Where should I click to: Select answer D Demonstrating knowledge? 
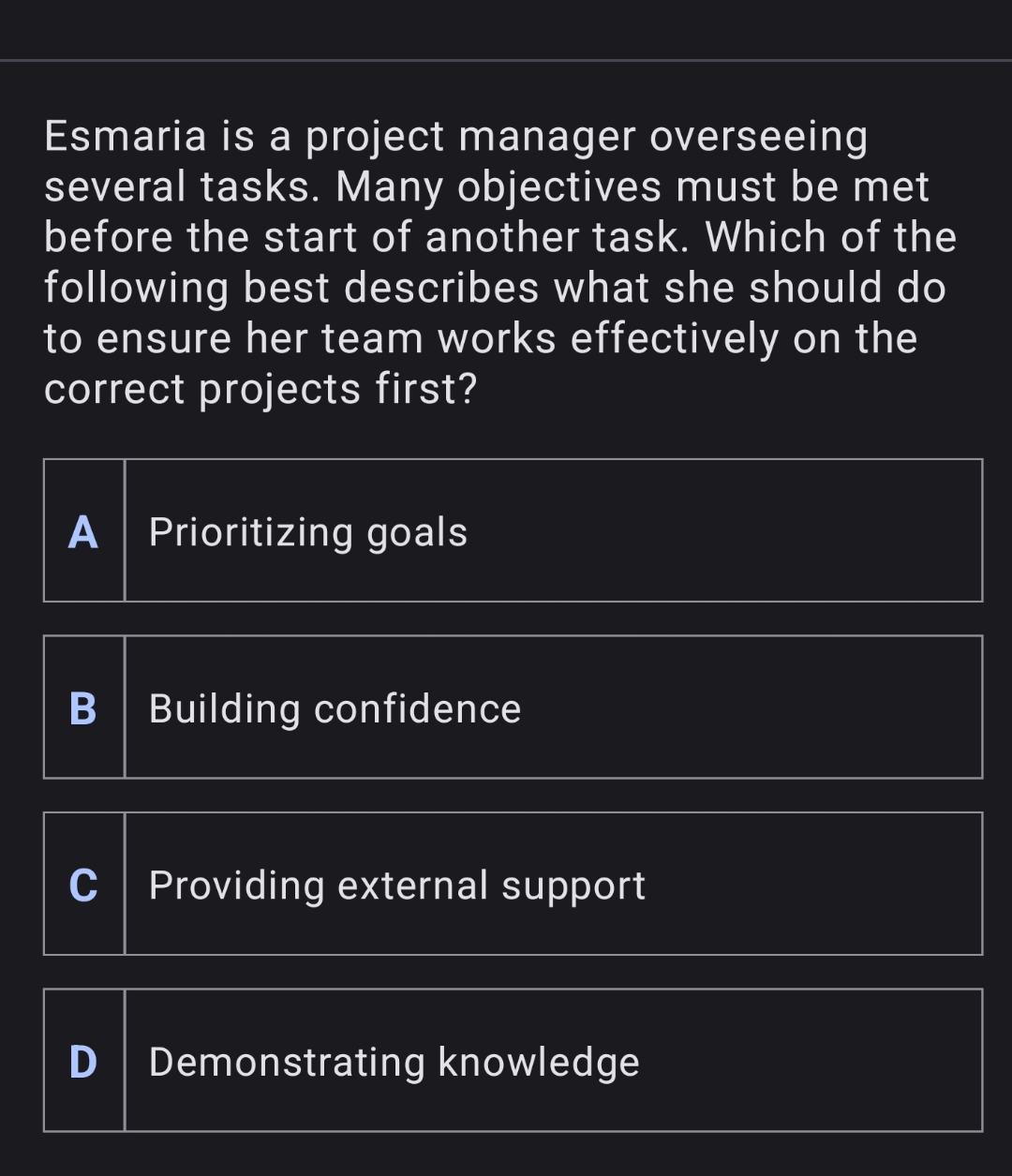tap(511, 1060)
